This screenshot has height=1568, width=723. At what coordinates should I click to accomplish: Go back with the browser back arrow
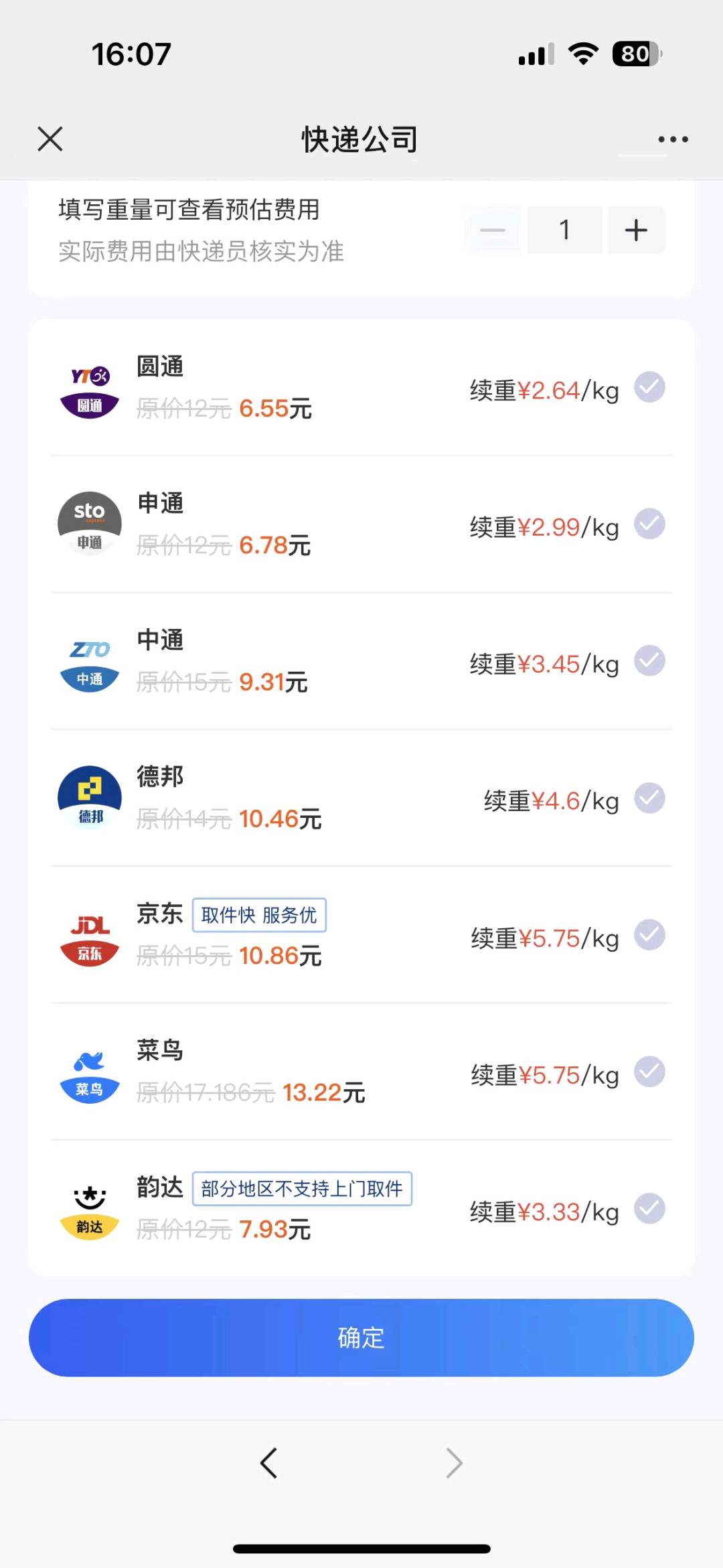pyautogui.click(x=269, y=1463)
